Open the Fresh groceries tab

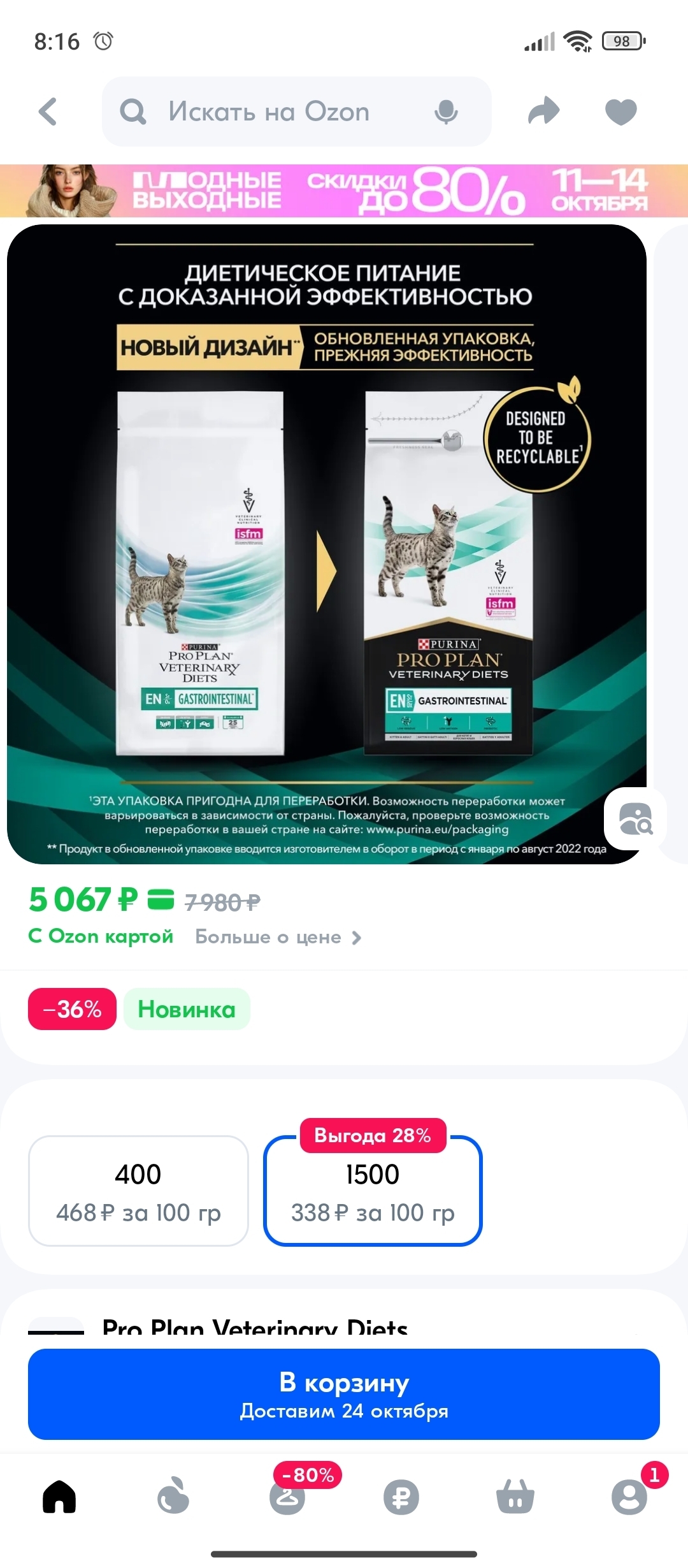point(173,1495)
